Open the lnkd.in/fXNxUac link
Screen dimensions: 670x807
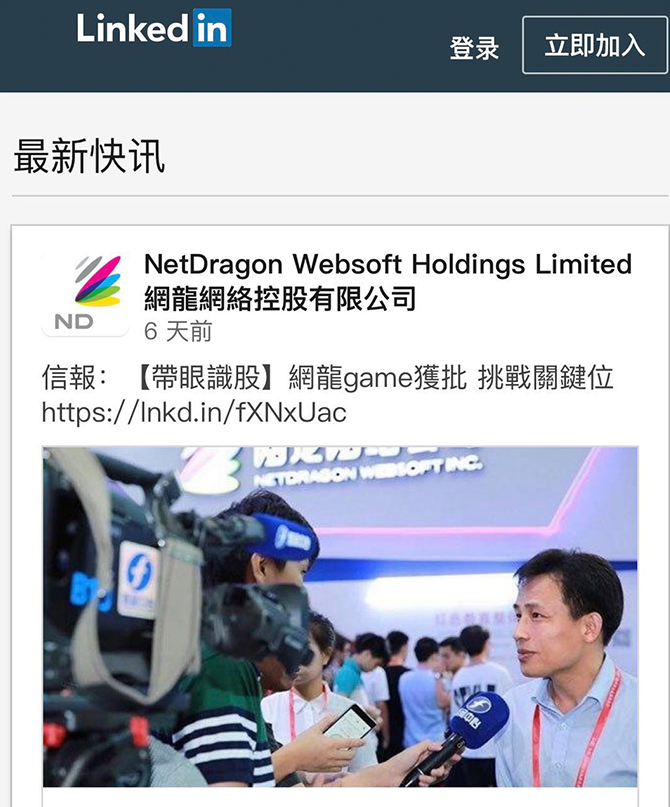click(193, 412)
